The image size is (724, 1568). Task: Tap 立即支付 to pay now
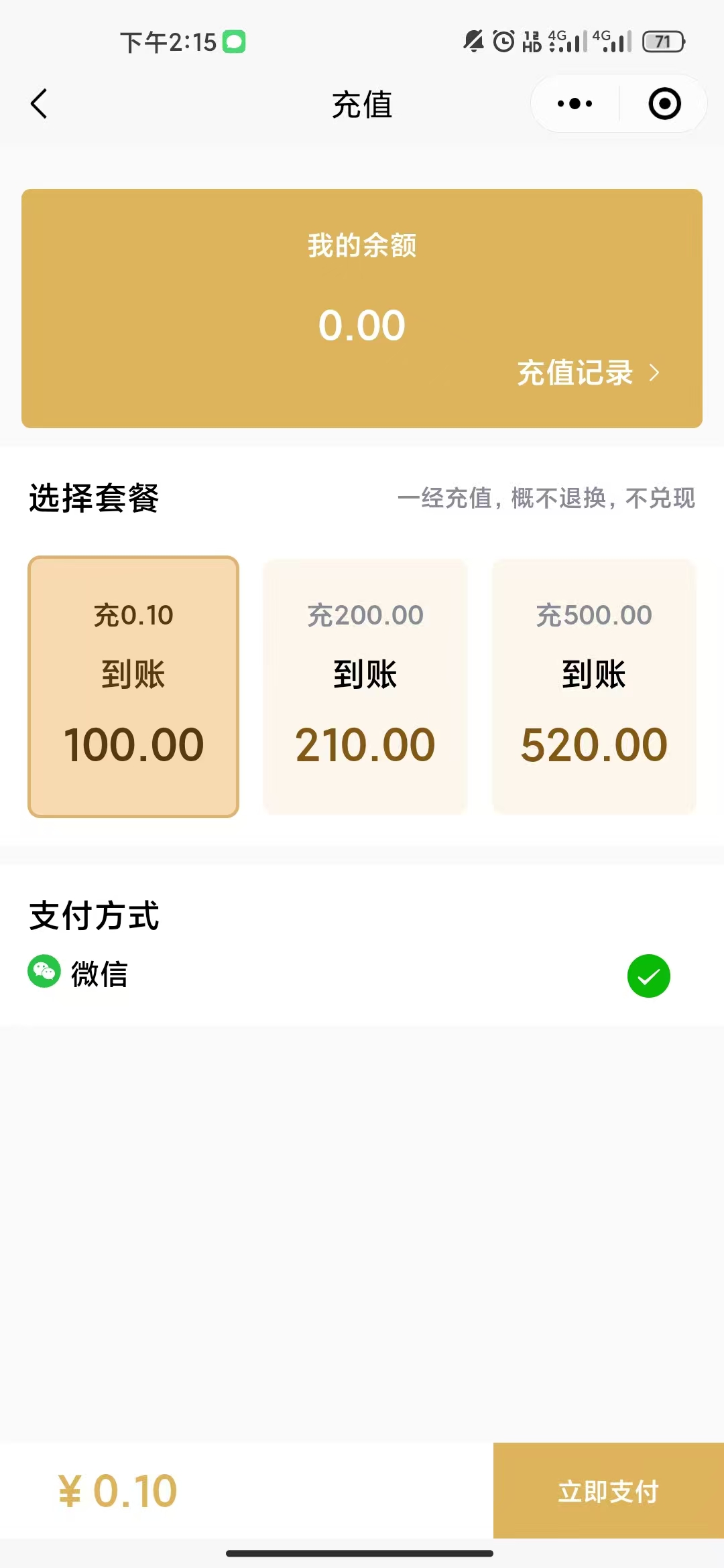(608, 1491)
